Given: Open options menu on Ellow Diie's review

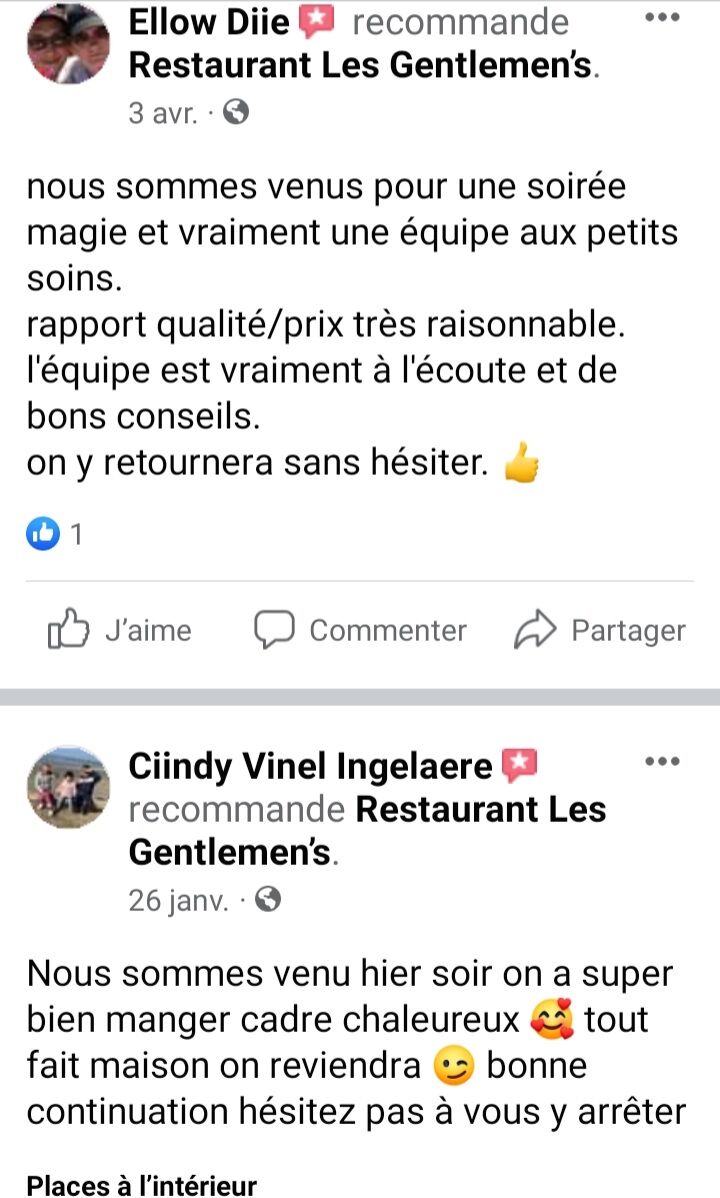Looking at the screenshot, I should 663,17.
